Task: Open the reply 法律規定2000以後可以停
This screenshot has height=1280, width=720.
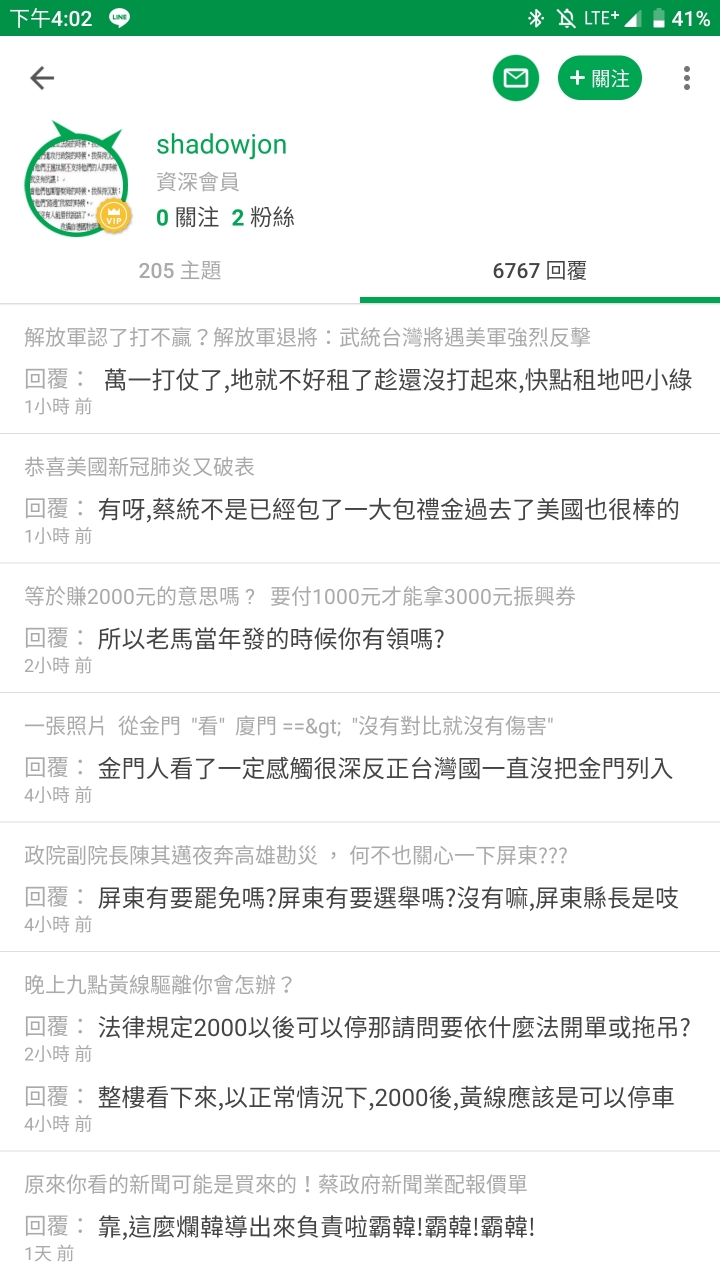Action: point(394,1027)
